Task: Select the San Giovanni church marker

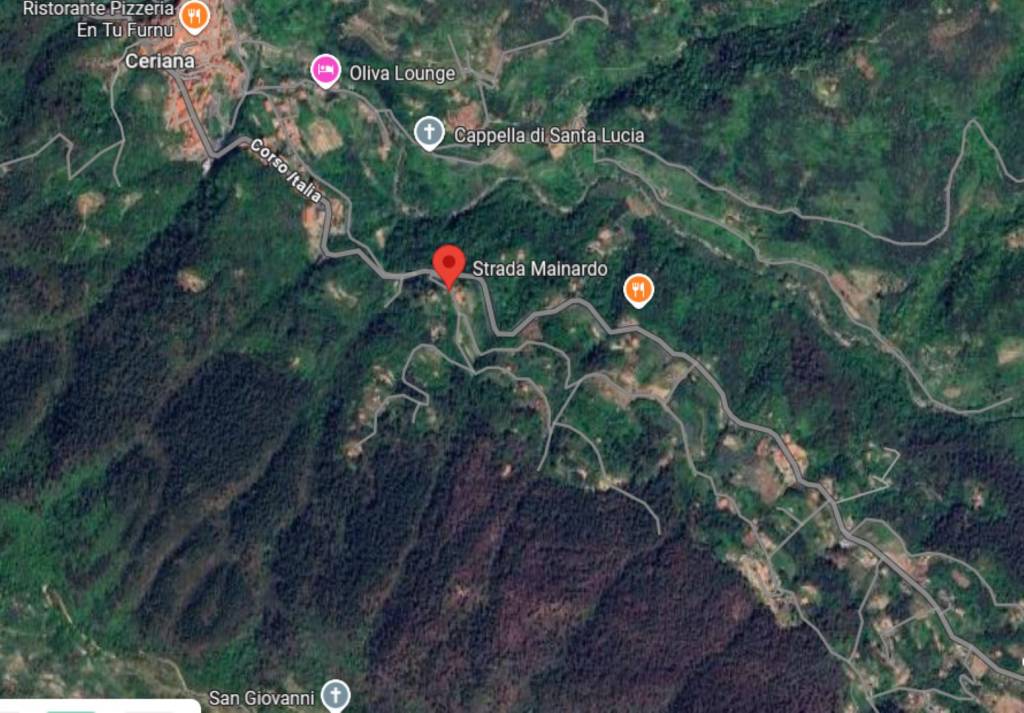Action: pos(336,695)
